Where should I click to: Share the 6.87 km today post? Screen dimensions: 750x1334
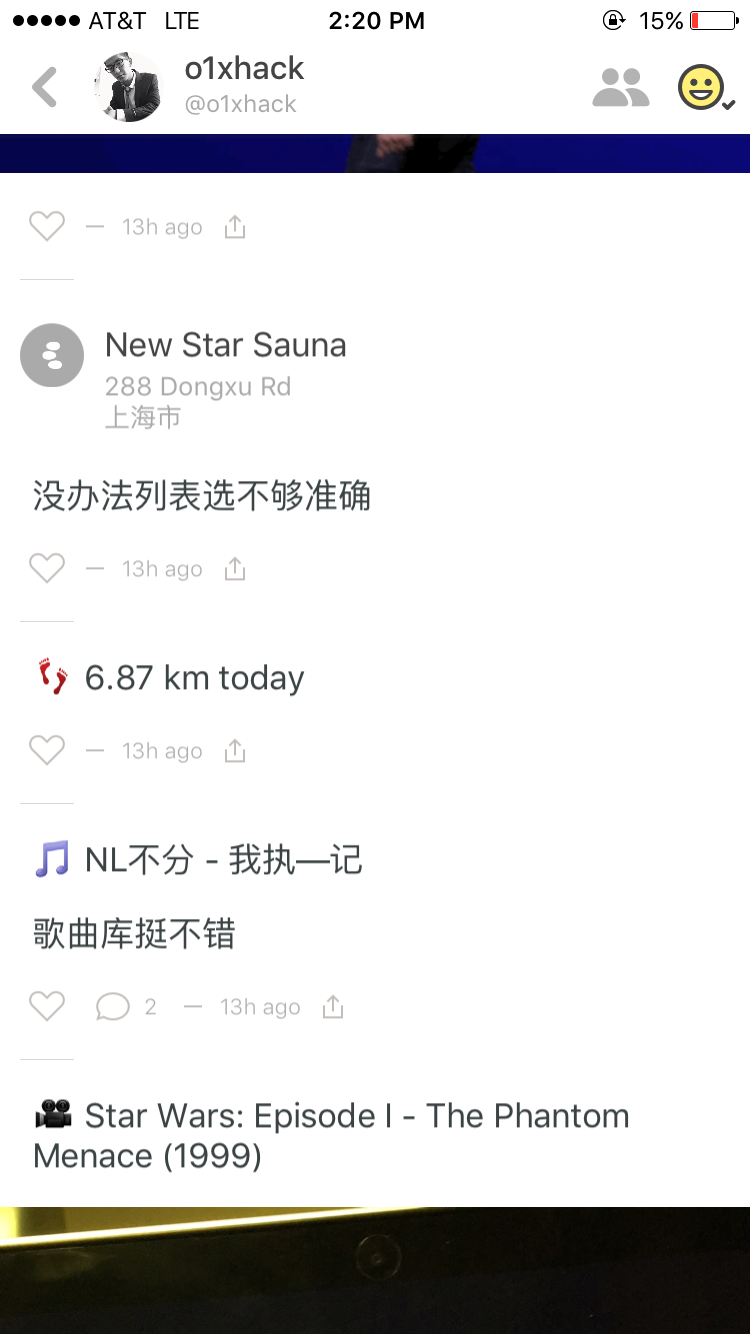(x=235, y=751)
